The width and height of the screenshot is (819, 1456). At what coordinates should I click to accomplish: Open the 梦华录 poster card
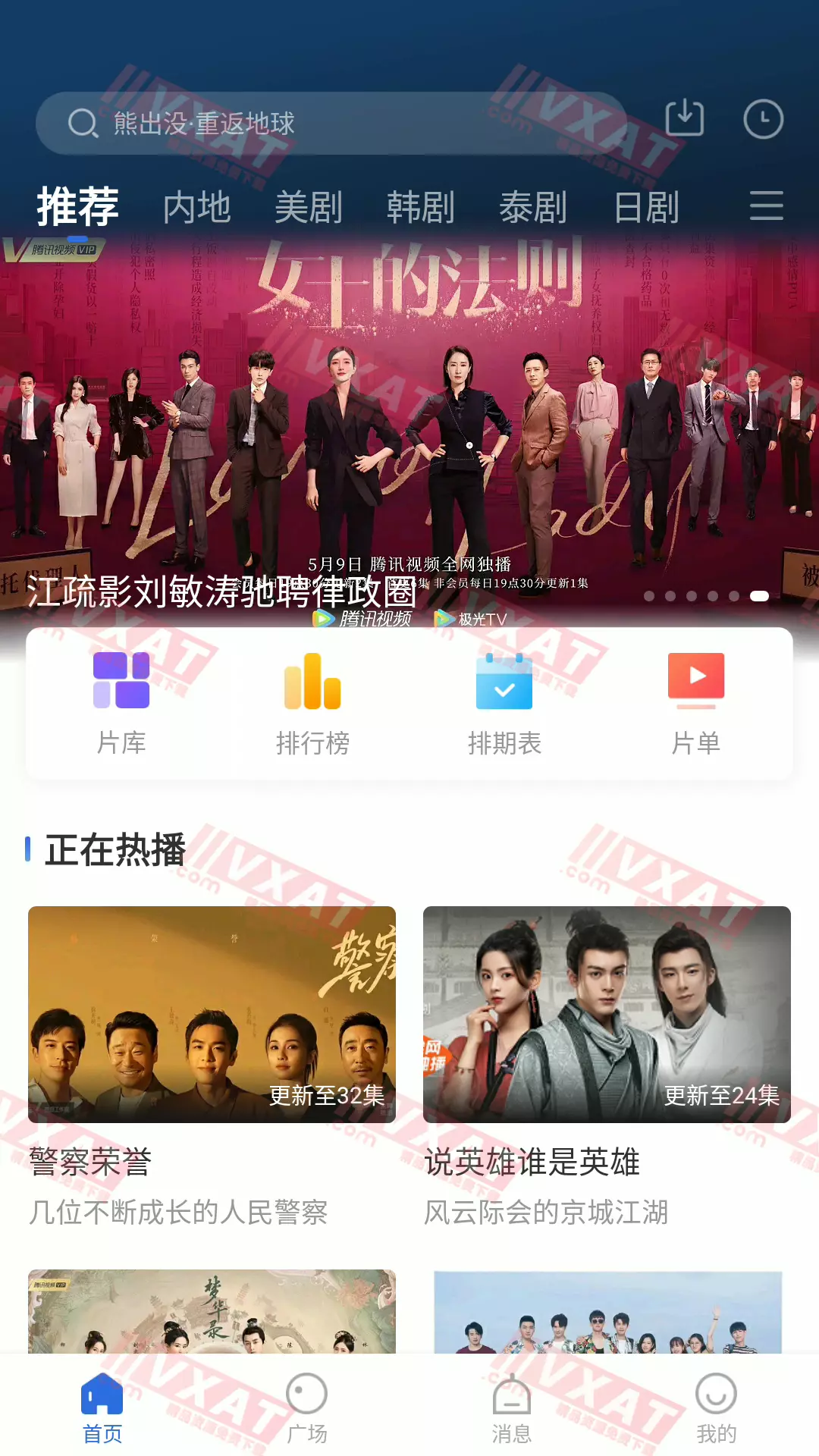pyautogui.click(x=212, y=1312)
